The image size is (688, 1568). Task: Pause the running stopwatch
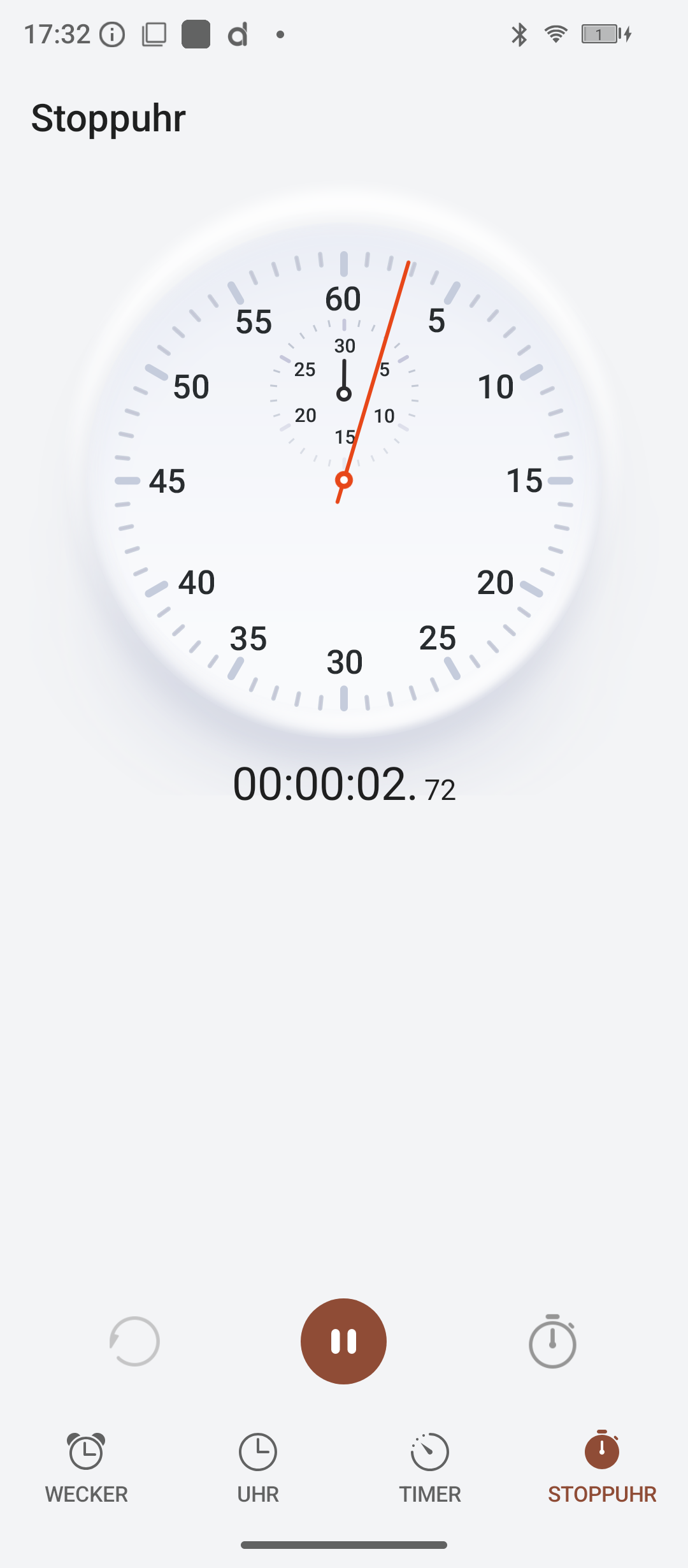(x=343, y=1341)
